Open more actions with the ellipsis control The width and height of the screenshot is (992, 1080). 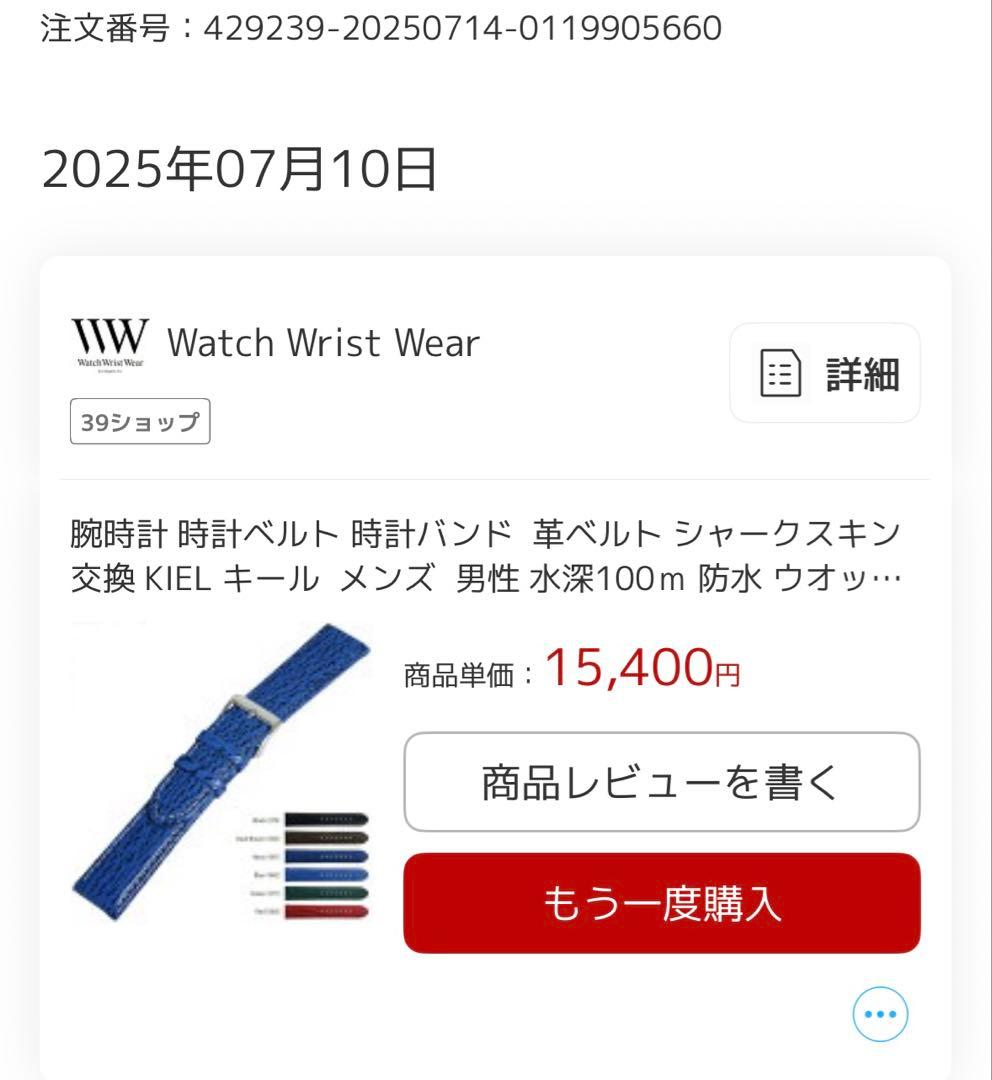coord(878,1013)
